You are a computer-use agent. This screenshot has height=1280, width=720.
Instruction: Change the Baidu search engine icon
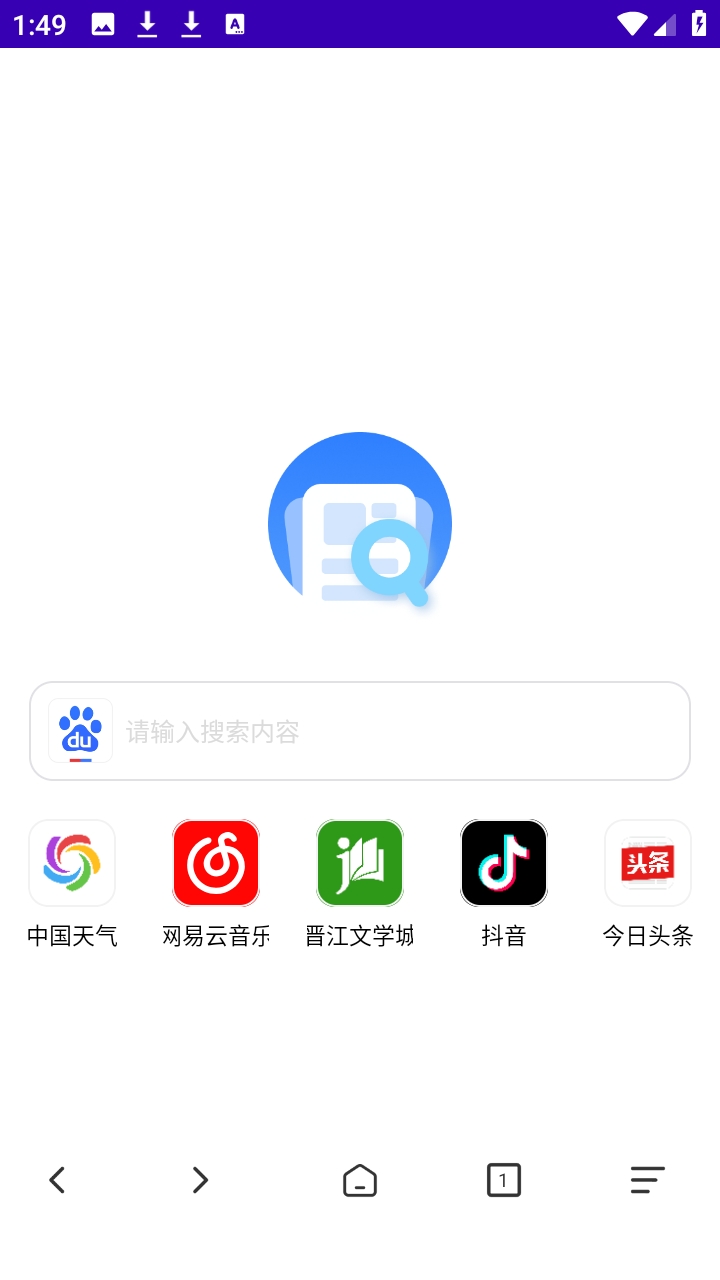80,731
